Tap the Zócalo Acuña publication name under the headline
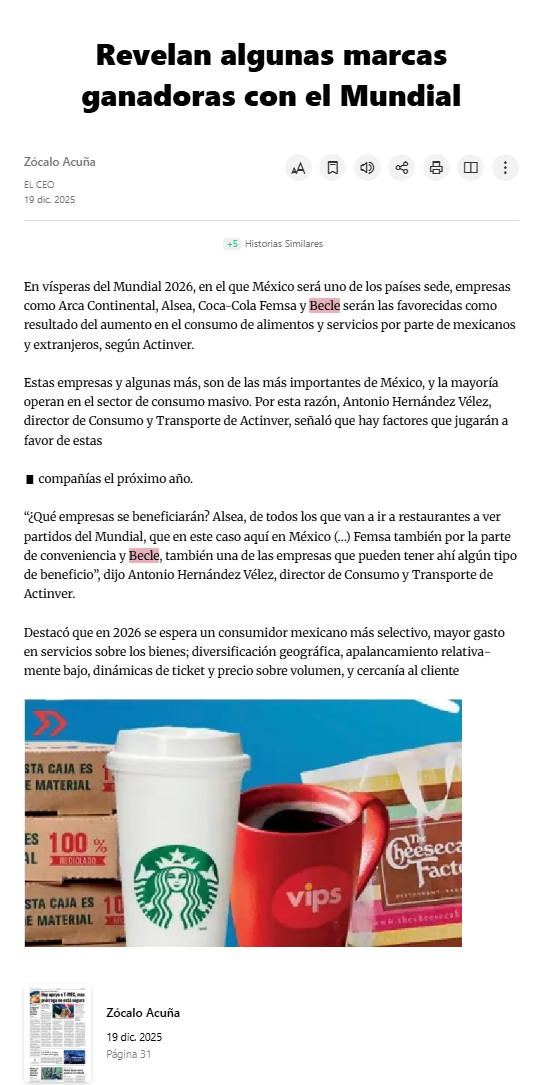This screenshot has width=547, height=1085. point(59,162)
